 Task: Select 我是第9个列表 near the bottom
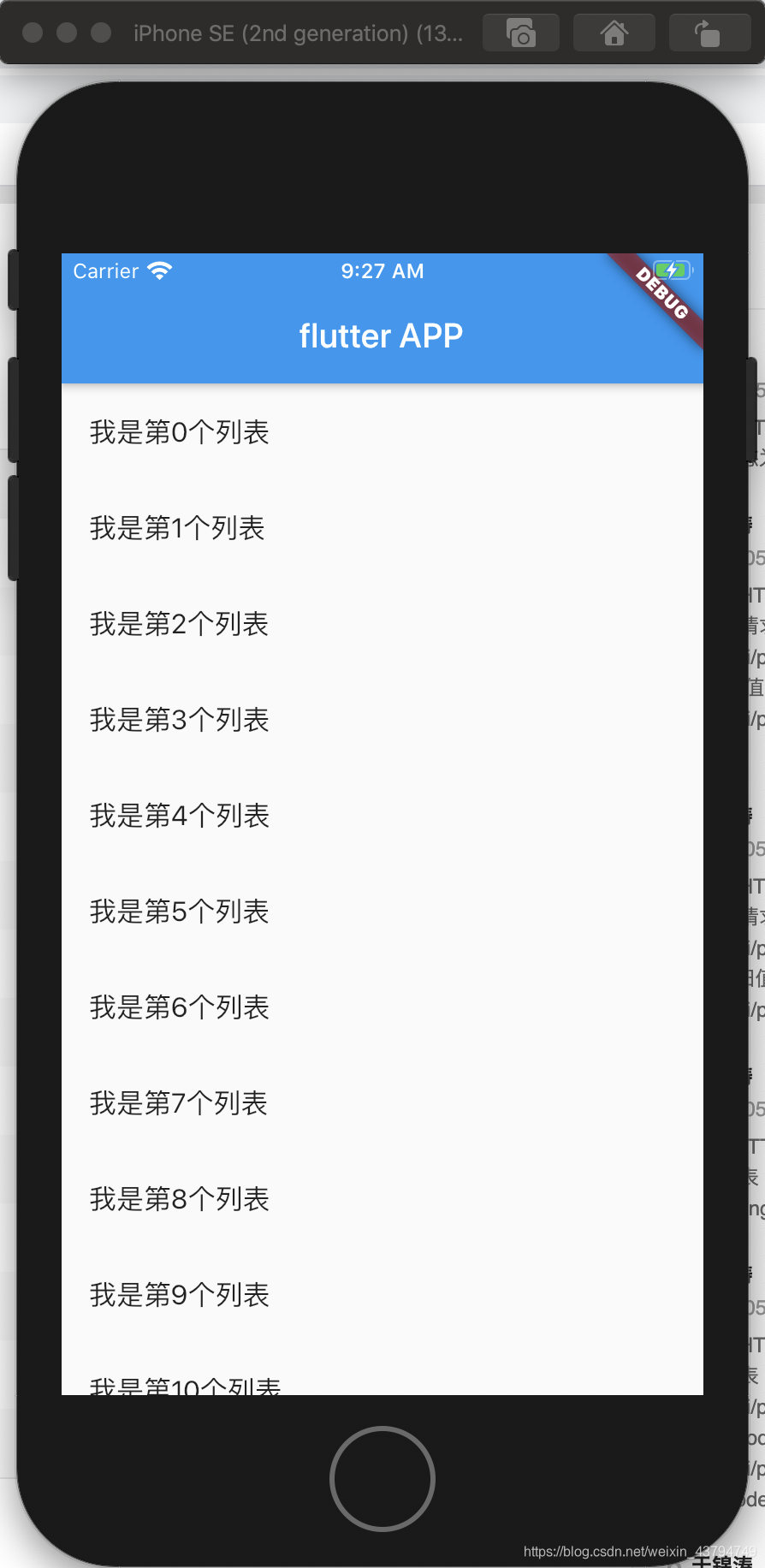(x=180, y=1295)
